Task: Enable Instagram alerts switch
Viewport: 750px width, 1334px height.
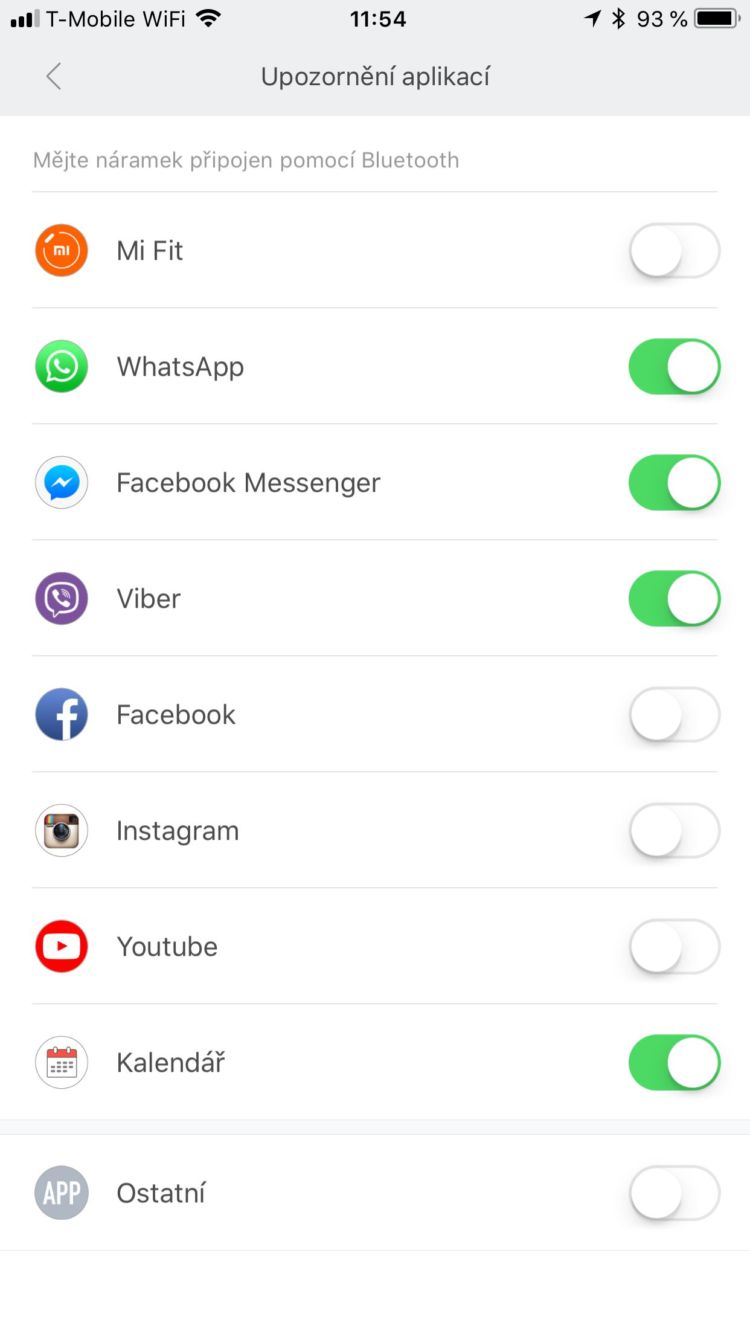Action: pos(674,831)
